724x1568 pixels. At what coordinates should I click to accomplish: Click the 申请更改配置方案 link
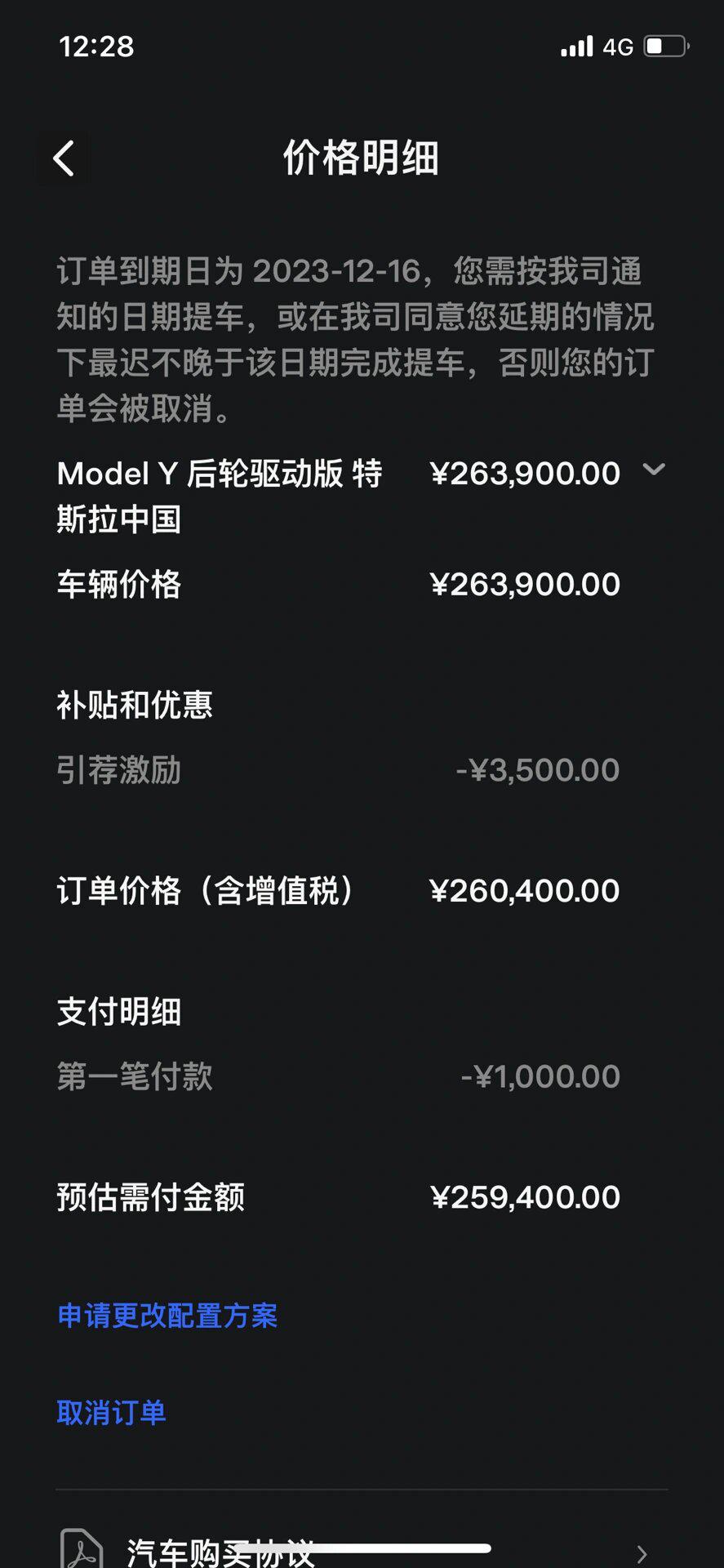click(x=166, y=1315)
